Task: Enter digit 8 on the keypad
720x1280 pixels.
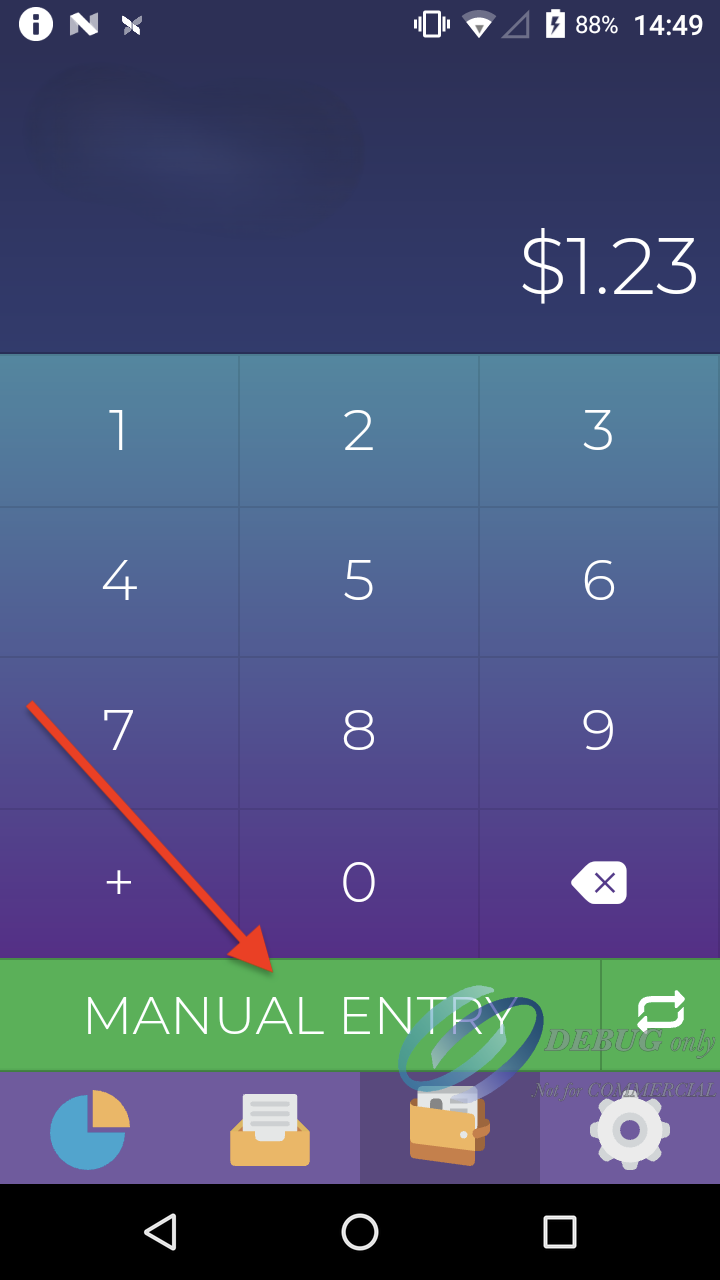Action: tap(359, 731)
